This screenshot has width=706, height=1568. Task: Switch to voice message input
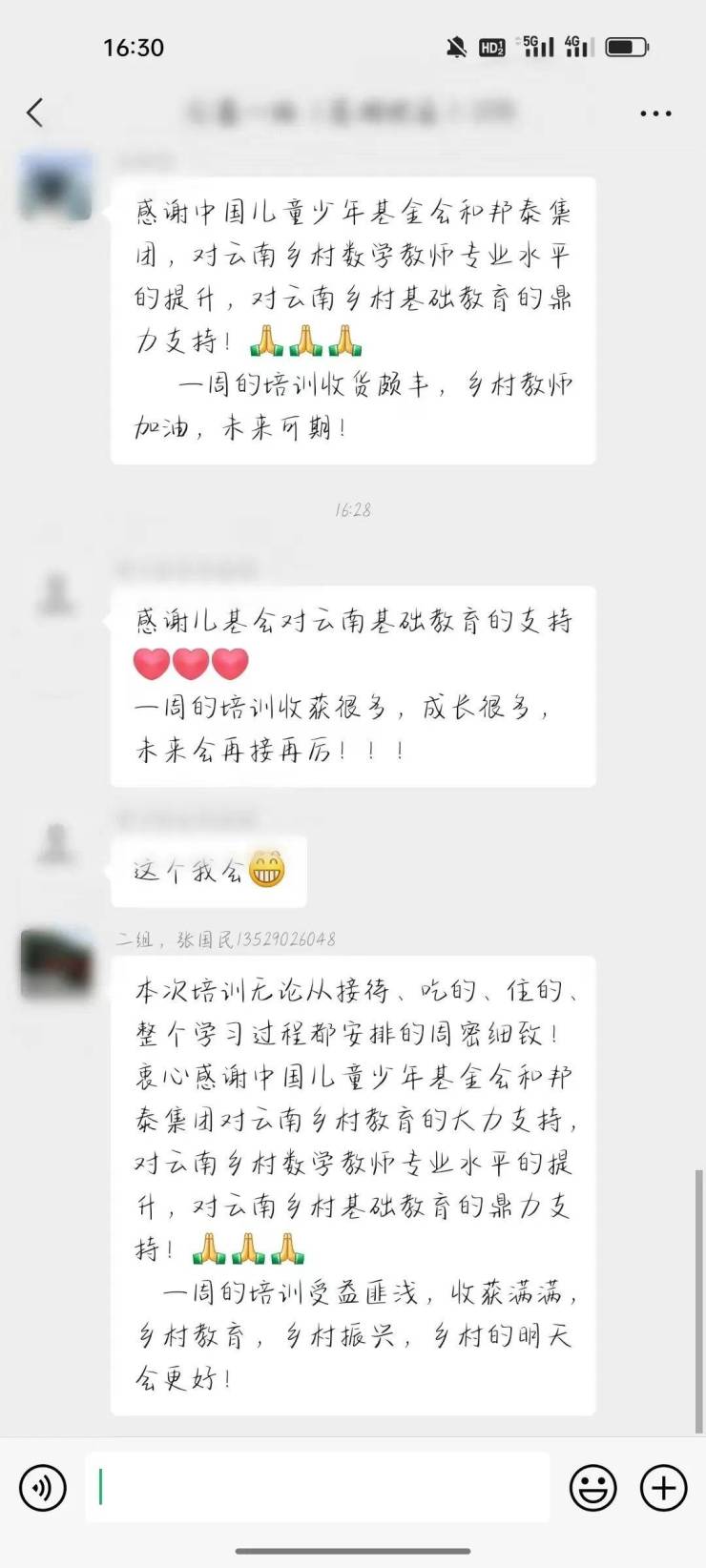pyautogui.click(x=43, y=1487)
